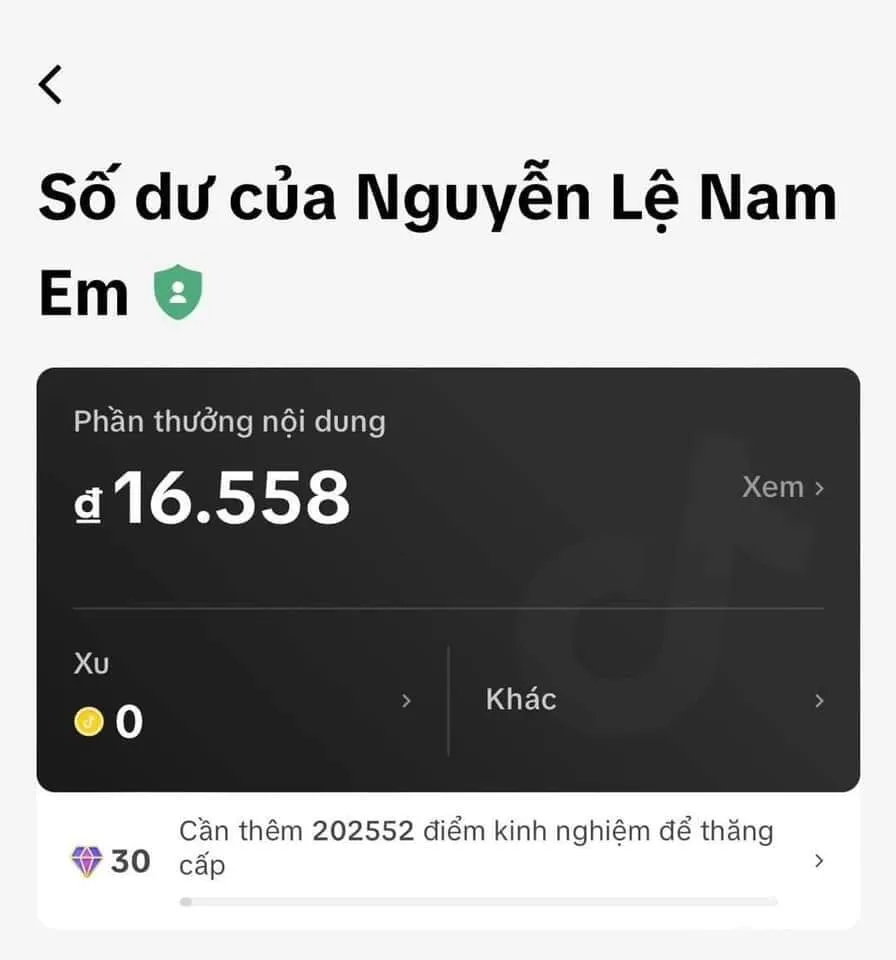Screen dimensions: 896x960
Task: Click the chevron beside Xem
Action: tap(820, 487)
